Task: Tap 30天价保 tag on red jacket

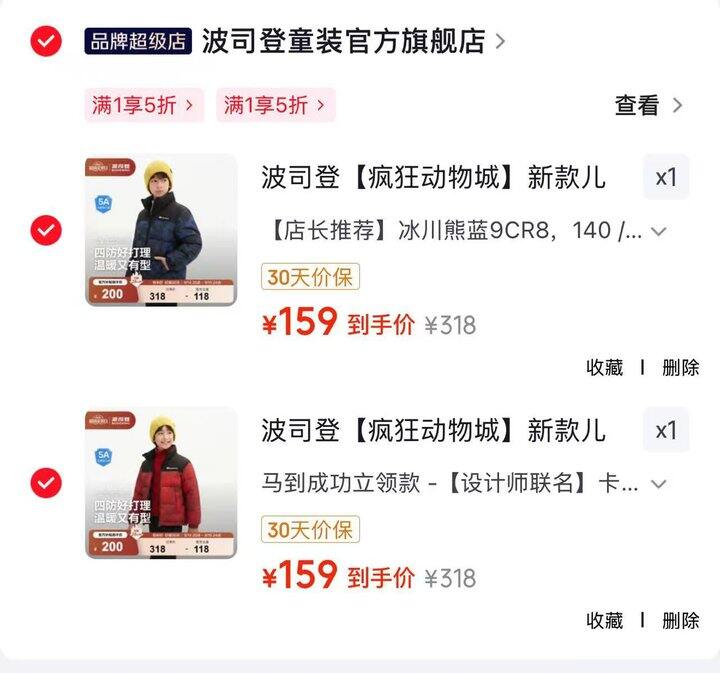Action: point(310,530)
